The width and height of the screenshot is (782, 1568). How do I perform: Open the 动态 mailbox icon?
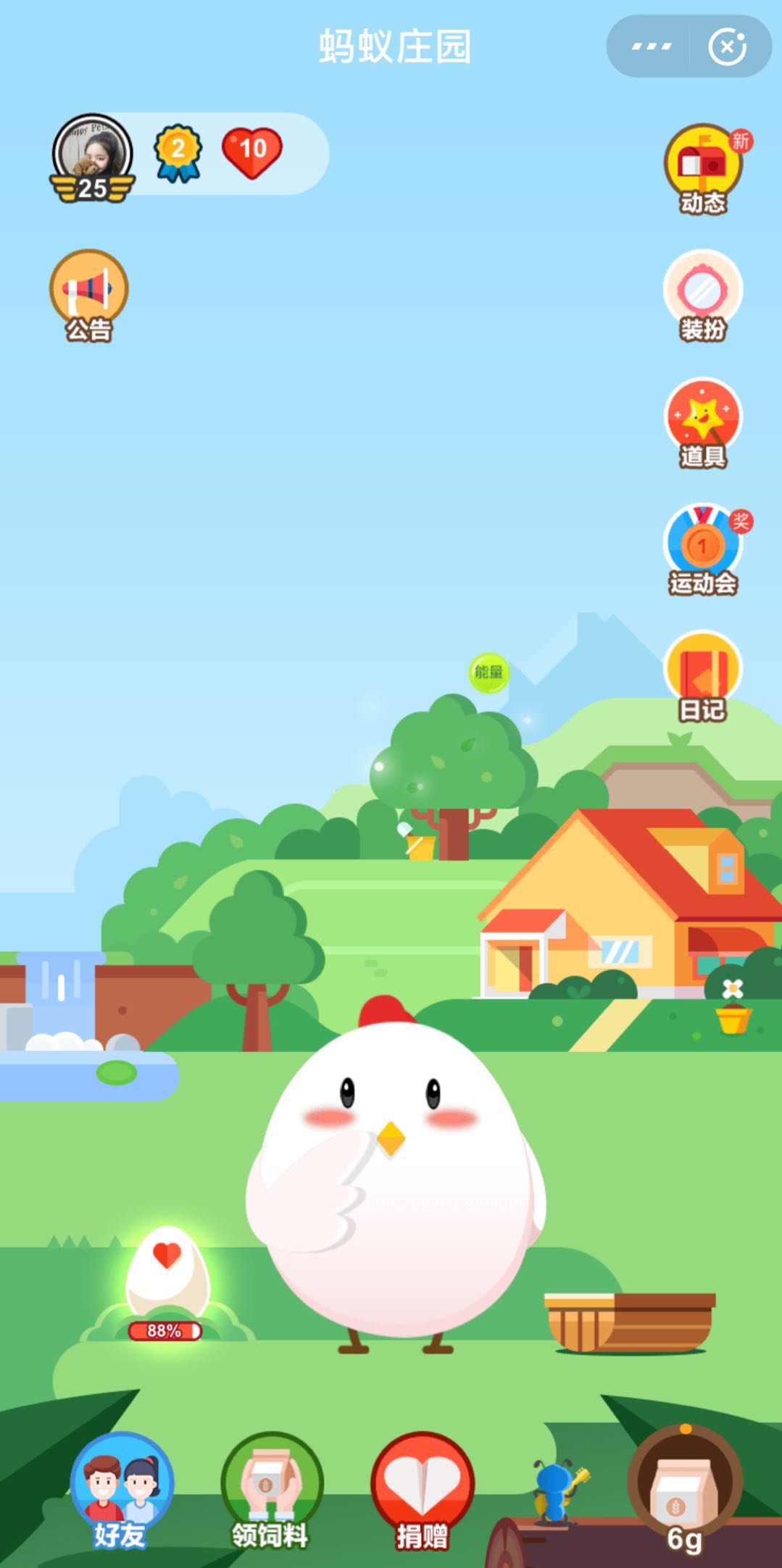click(x=703, y=168)
